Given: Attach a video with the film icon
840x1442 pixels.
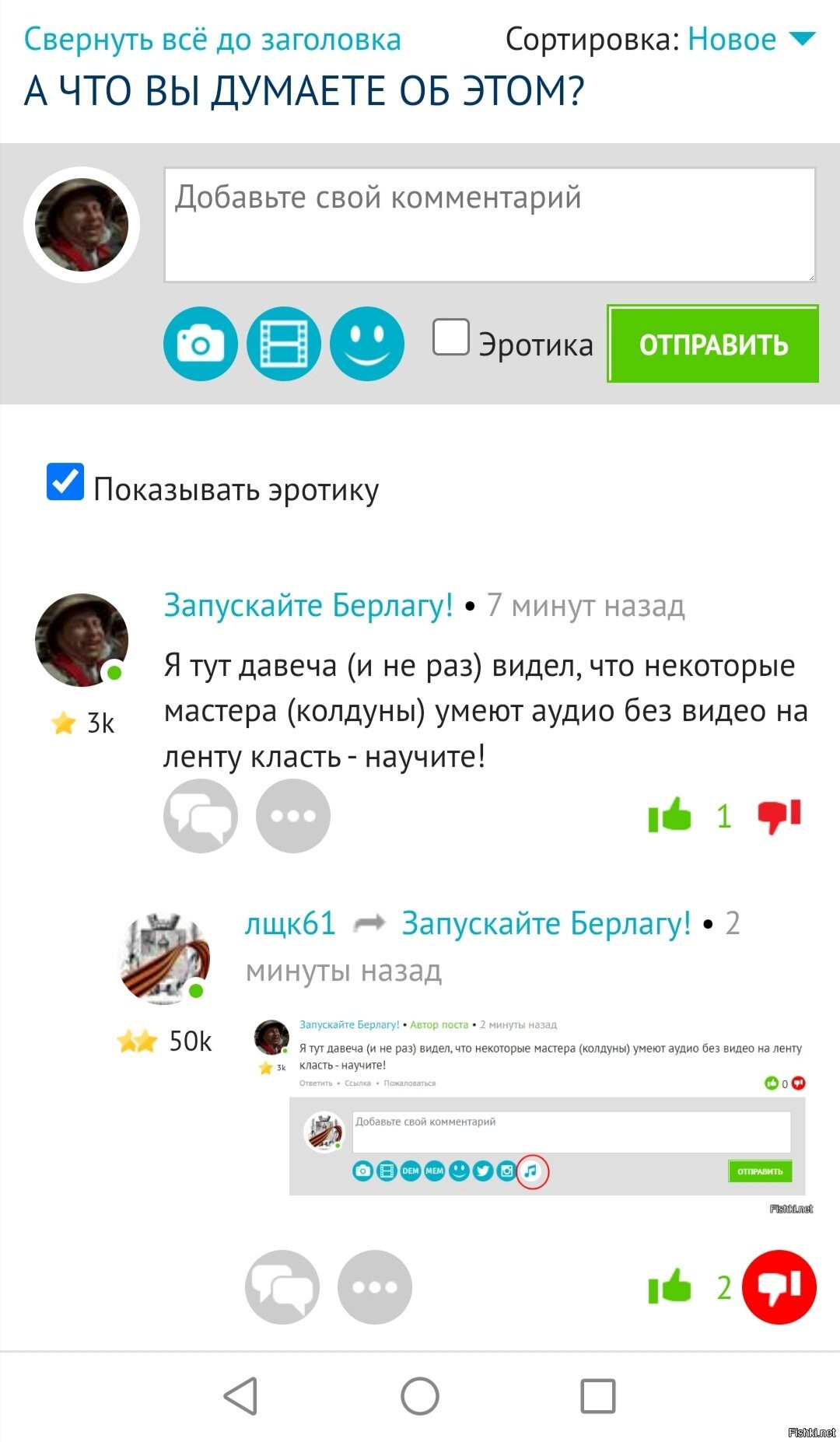Looking at the screenshot, I should [x=284, y=344].
